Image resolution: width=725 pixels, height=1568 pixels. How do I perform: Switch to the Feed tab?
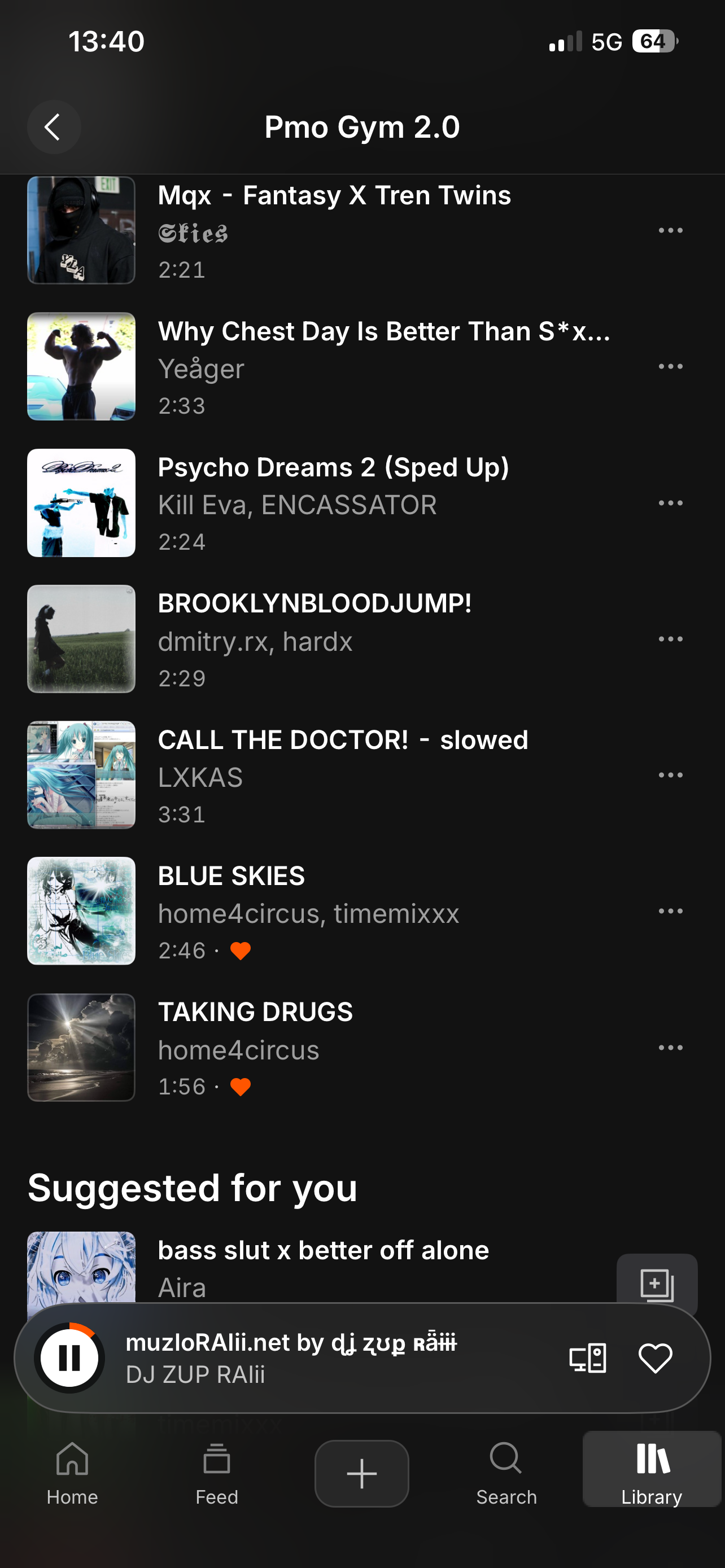click(x=217, y=1473)
